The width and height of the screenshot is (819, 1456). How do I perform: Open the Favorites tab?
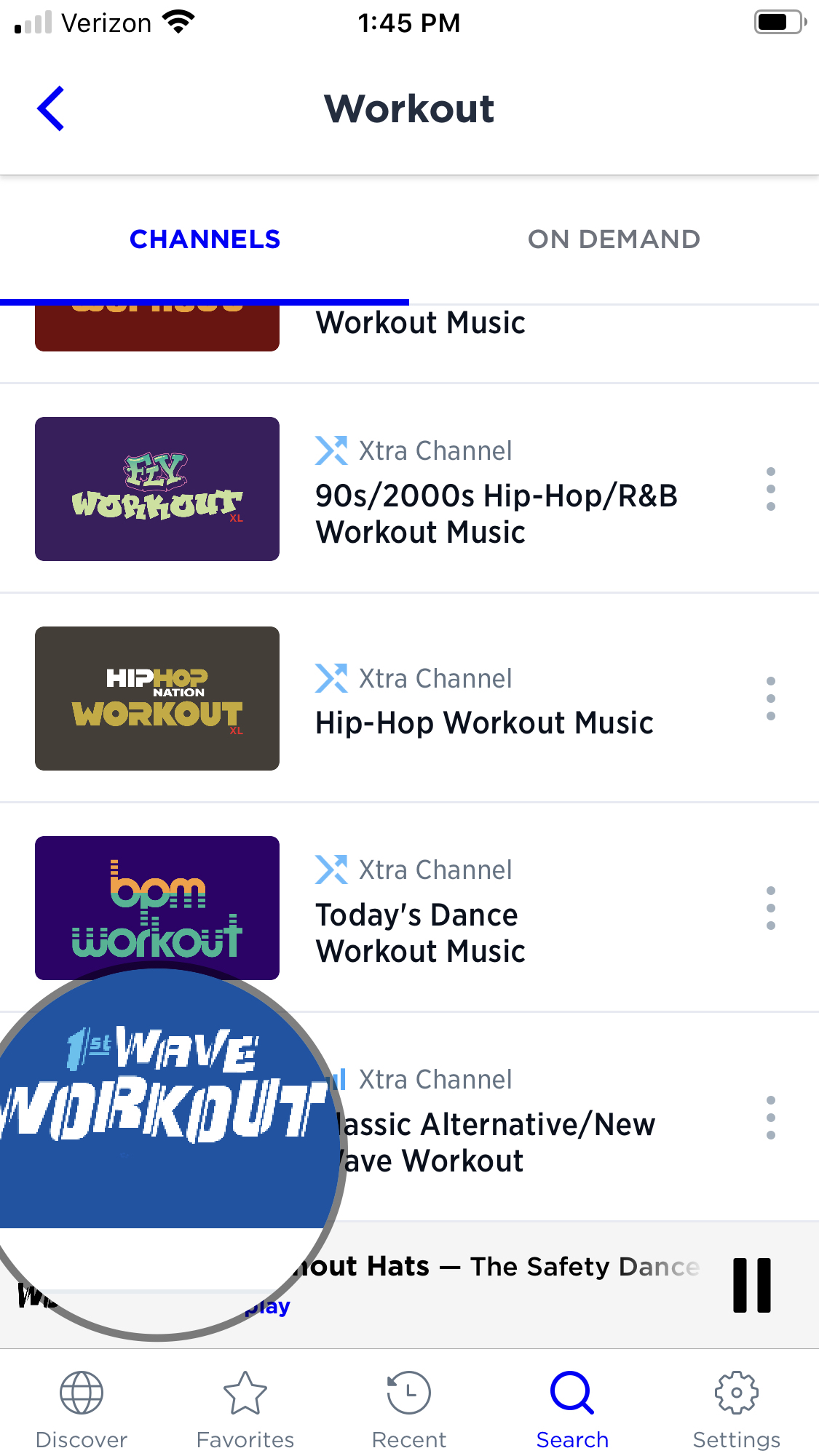click(x=245, y=1409)
